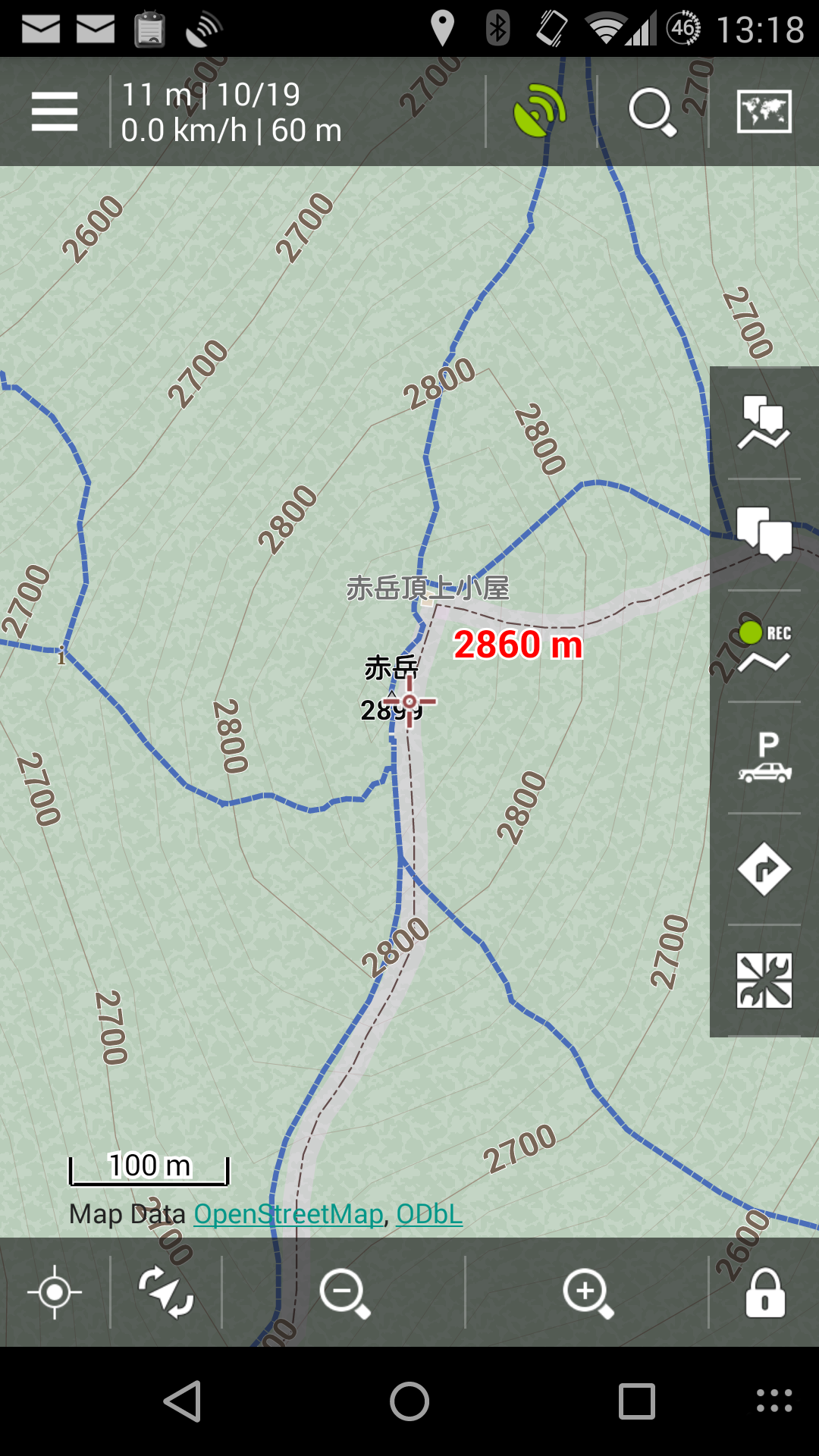Center map on my location
The height and width of the screenshot is (1456, 819).
pos(55,1292)
